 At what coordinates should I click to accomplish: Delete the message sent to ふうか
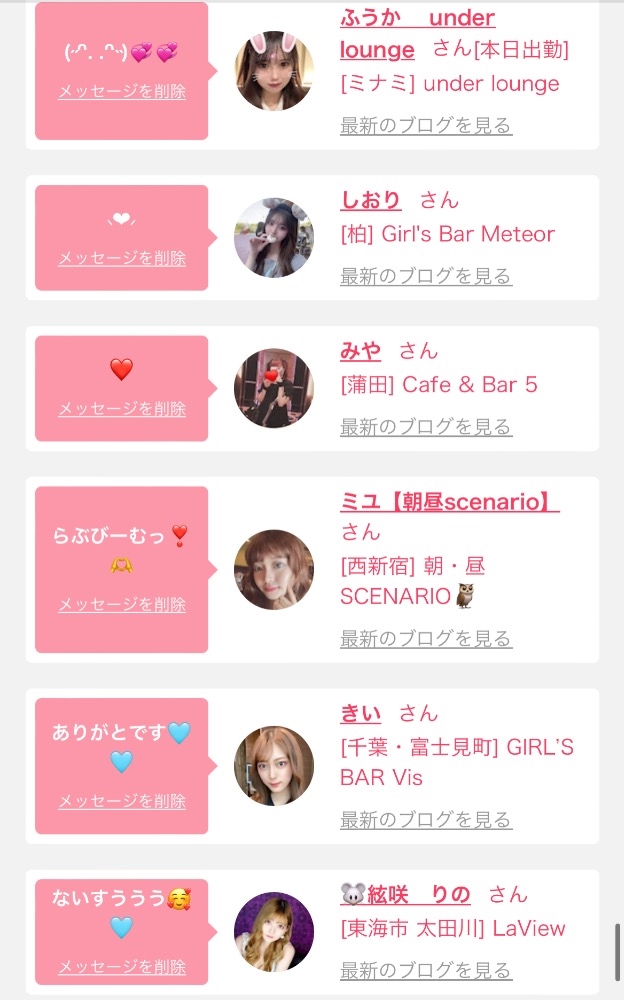coord(122,91)
